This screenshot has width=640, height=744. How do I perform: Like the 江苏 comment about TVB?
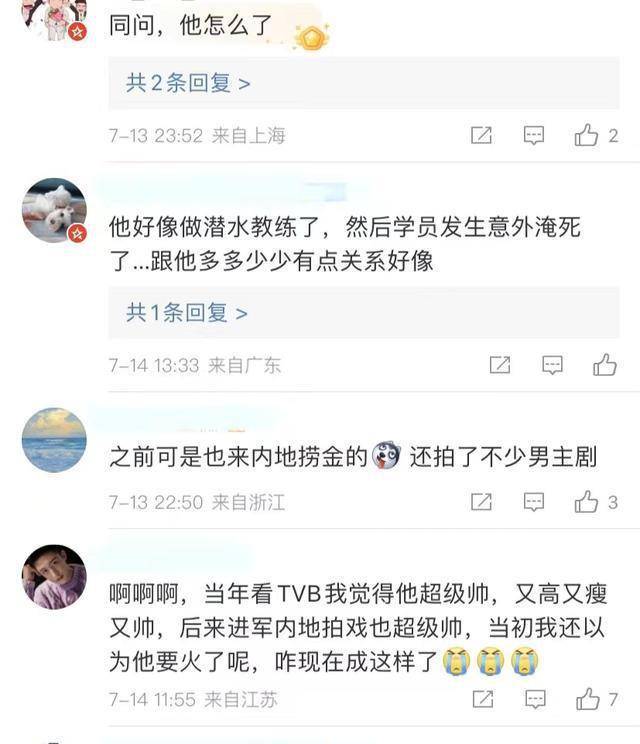click(587, 699)
